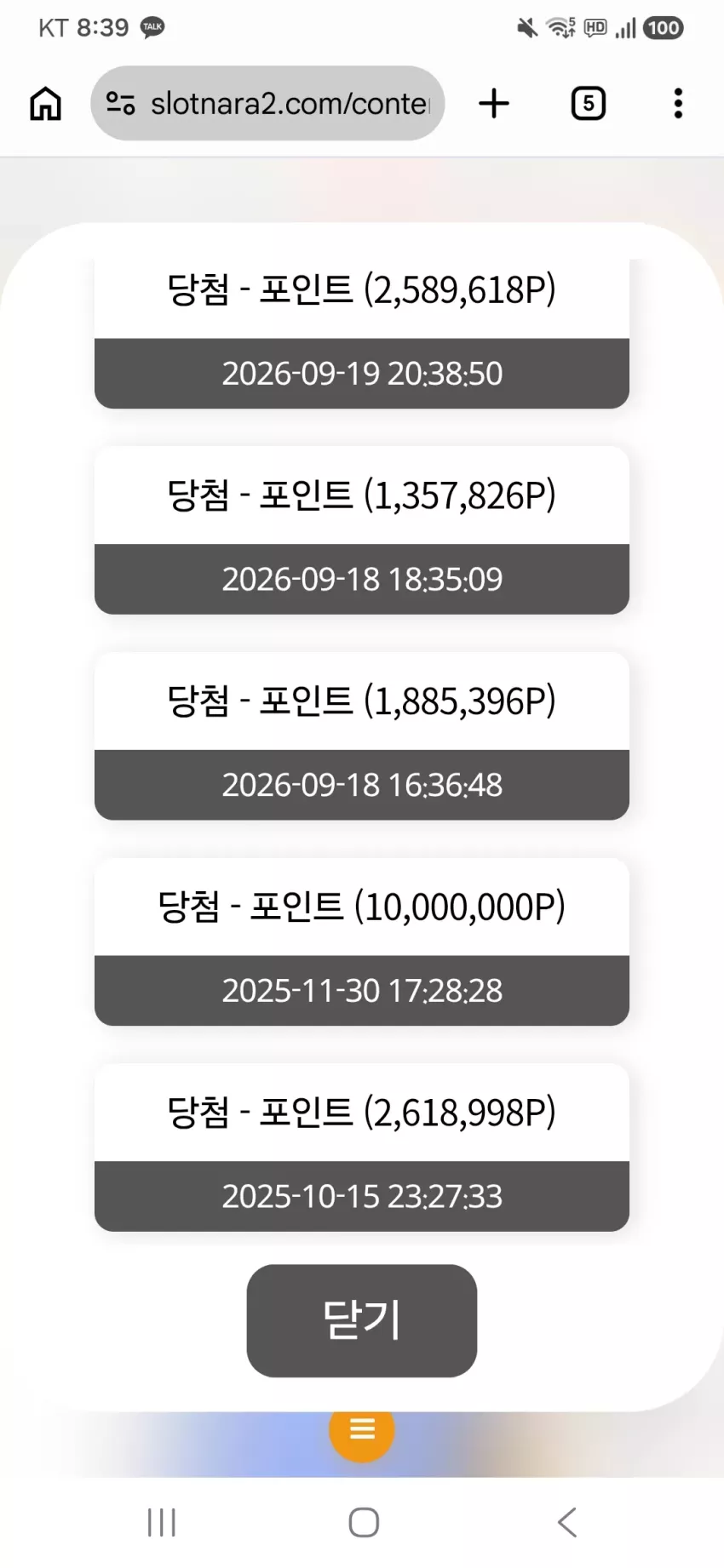Open the browser overflow menu
724x1568 pixels.
click(678, 104)
